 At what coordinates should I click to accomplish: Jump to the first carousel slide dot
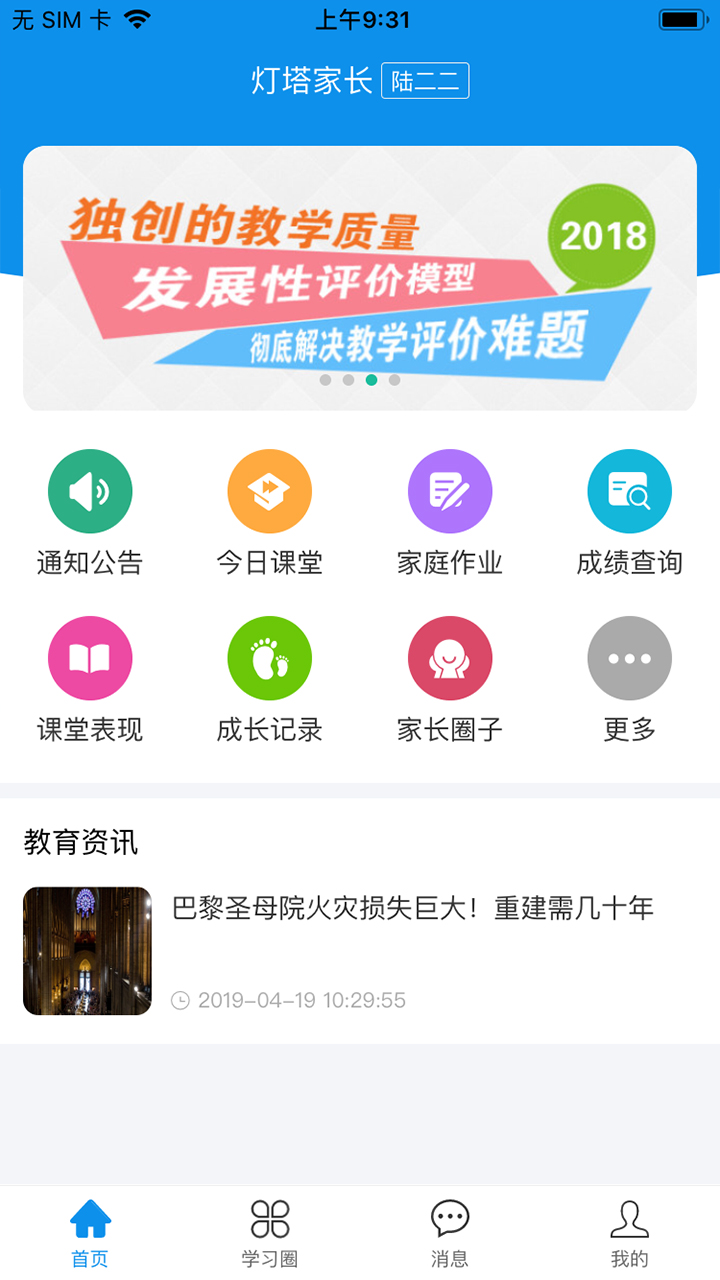tap(325, 380)
